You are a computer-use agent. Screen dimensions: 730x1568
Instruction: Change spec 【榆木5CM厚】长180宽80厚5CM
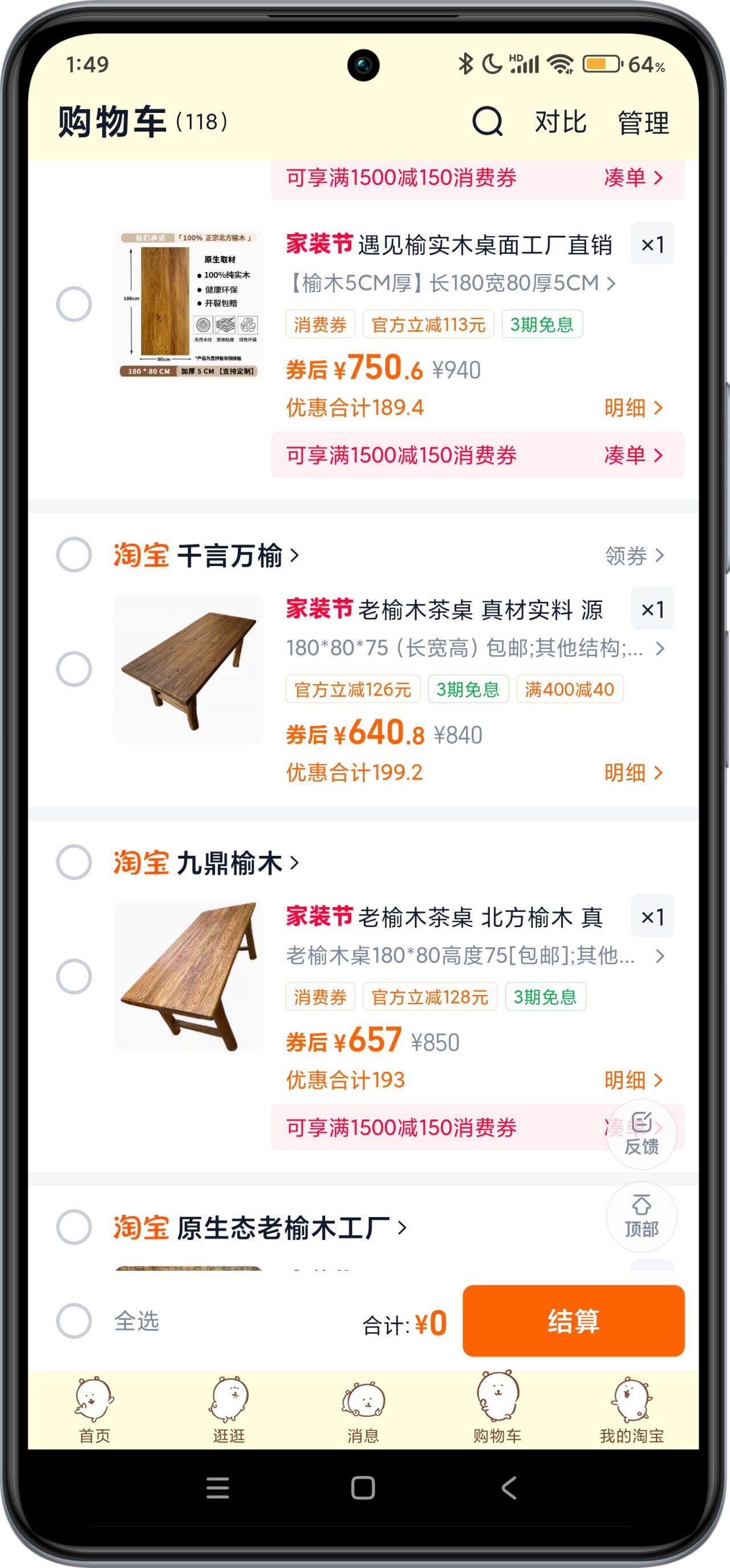451,283
